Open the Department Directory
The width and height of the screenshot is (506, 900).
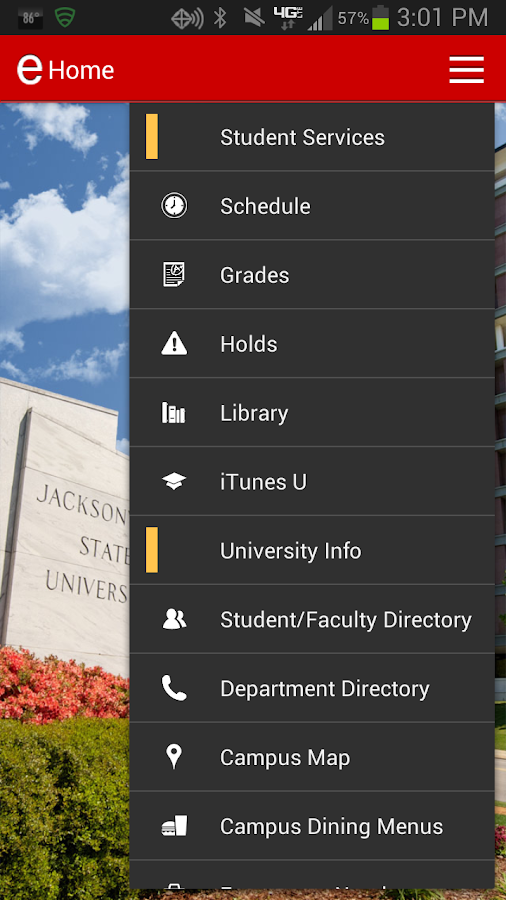click(312, 688)
